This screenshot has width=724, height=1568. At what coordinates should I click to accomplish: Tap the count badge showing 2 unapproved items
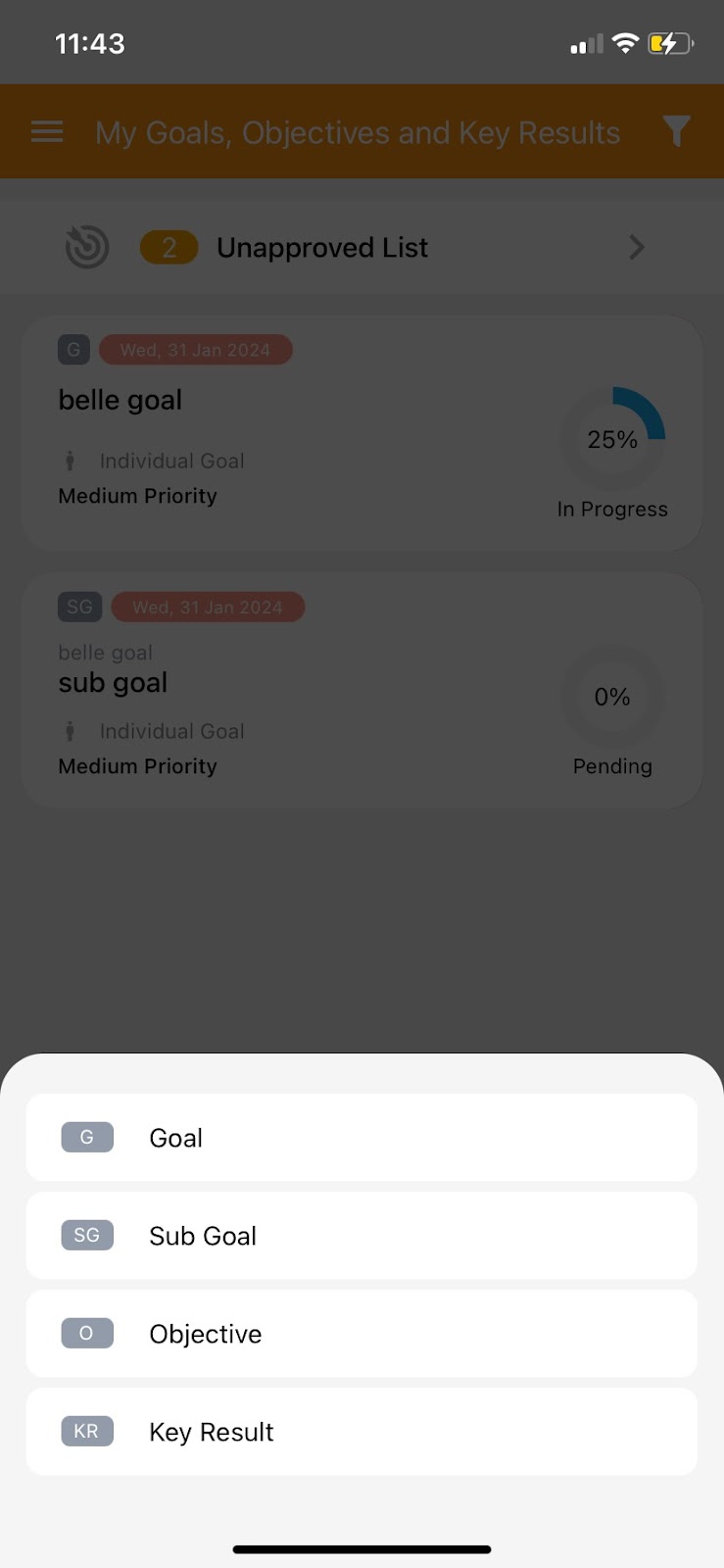169,247
